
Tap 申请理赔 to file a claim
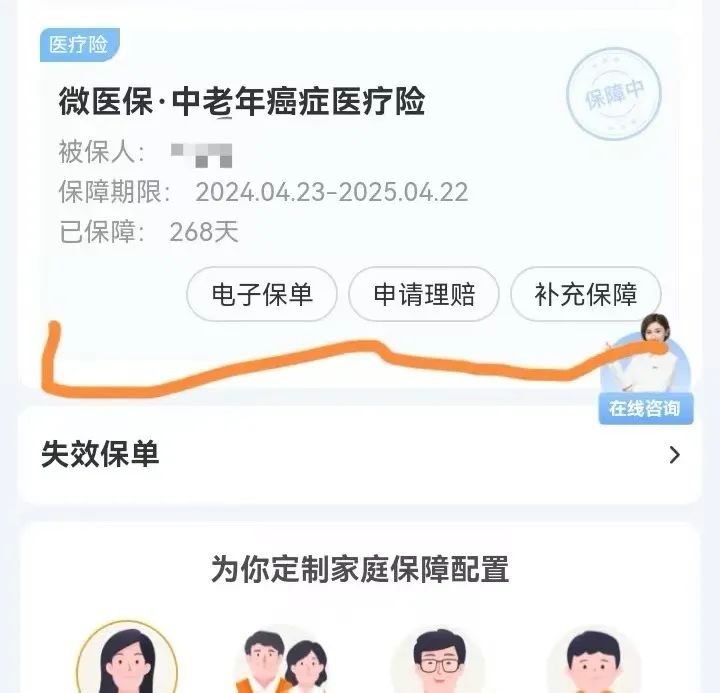(423, 294)
